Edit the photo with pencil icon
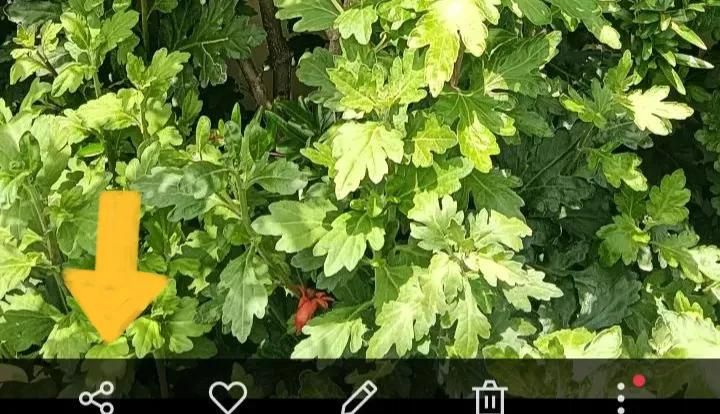This screenshot has height=414, width=720. [x=359, y=397]
